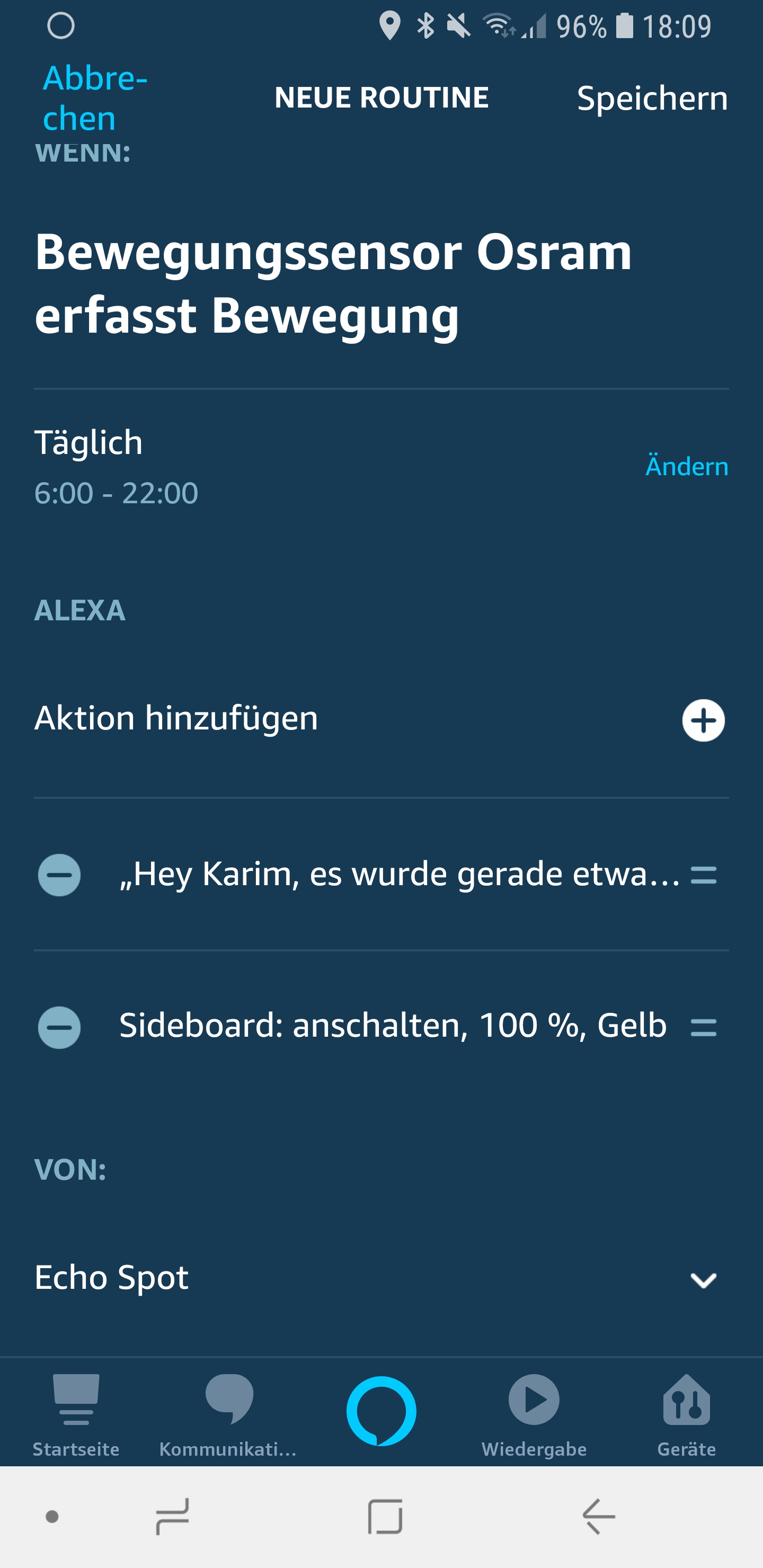
Task: Open the Sideboard: anschalten, 100 %, Gelb action
Action: click(x=393, y=1026)
